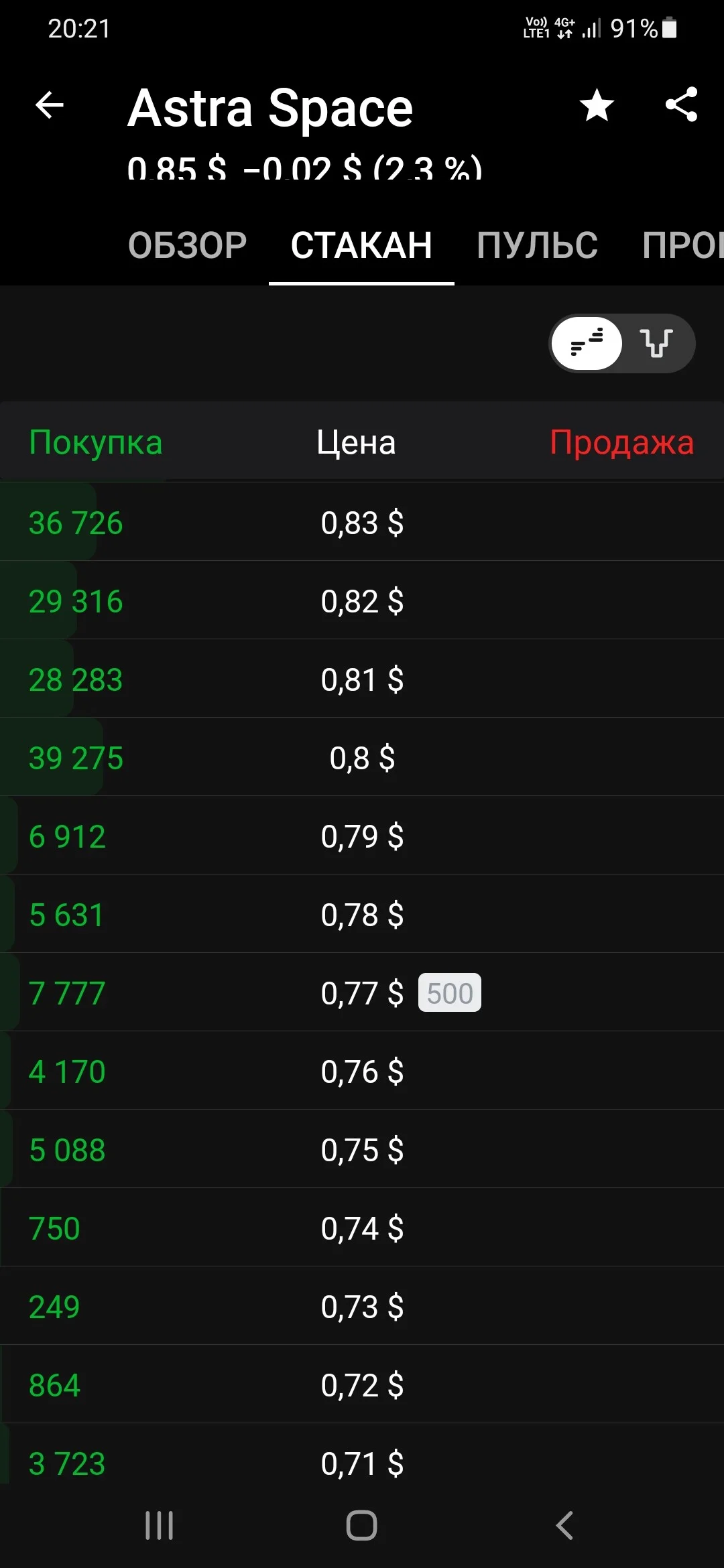The height and width of the screenshot is (1568, 724).
Task: Select the 0,83 $ price row
Action: (362, 522)
